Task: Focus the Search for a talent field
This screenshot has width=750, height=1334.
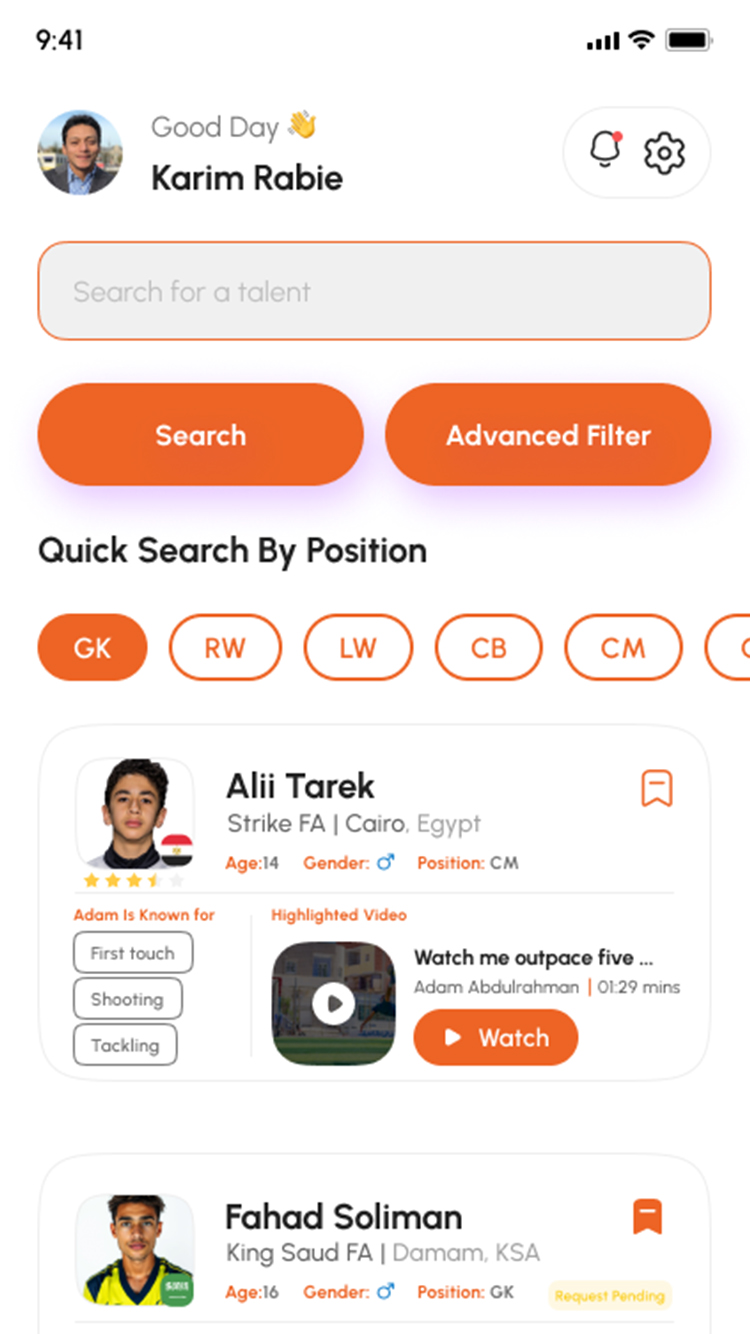Action: coord(374,291)
